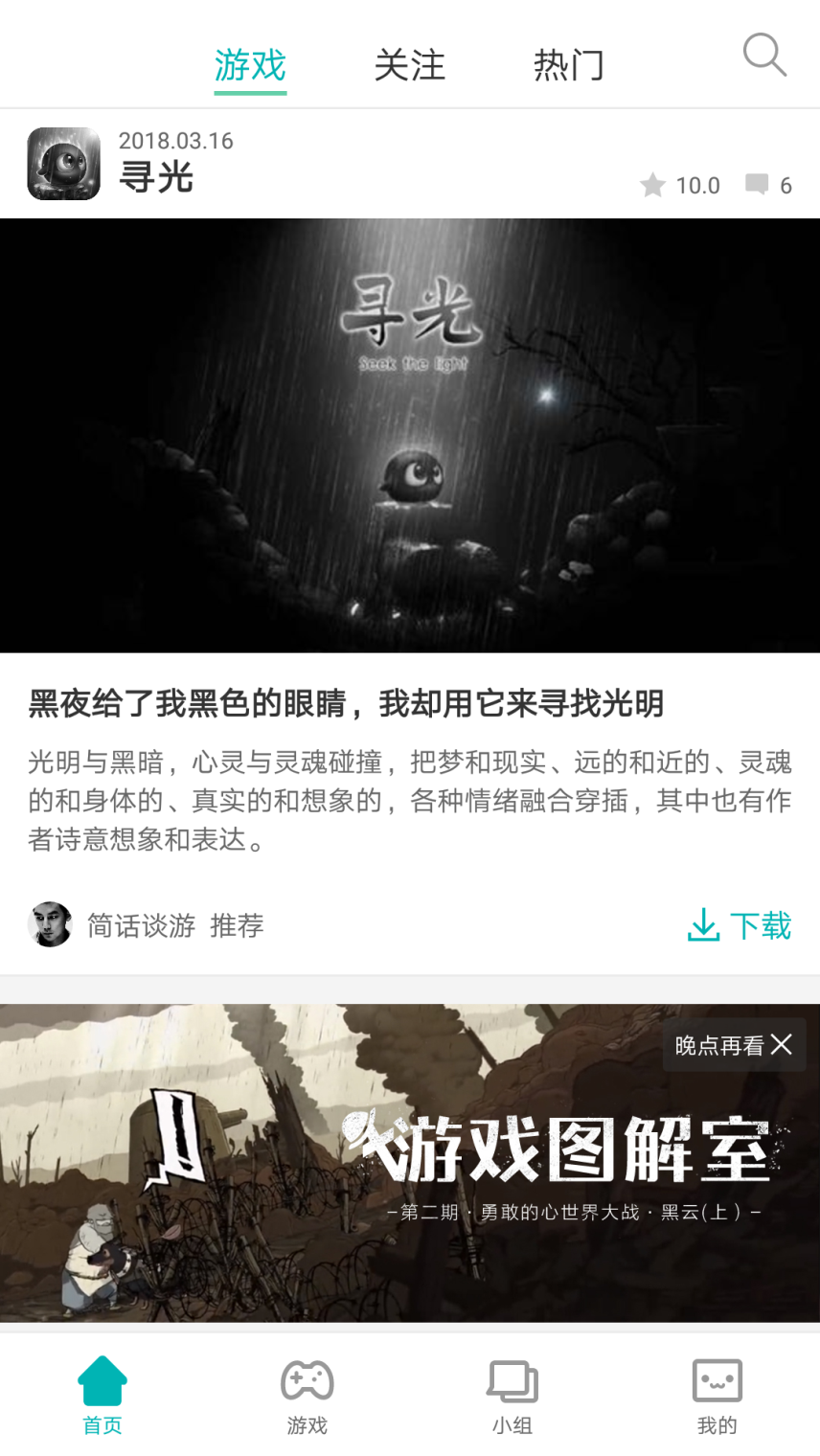Open the comments bubble for 寻光
Screen dimensions: 820x1456
(x=768, y=185)
